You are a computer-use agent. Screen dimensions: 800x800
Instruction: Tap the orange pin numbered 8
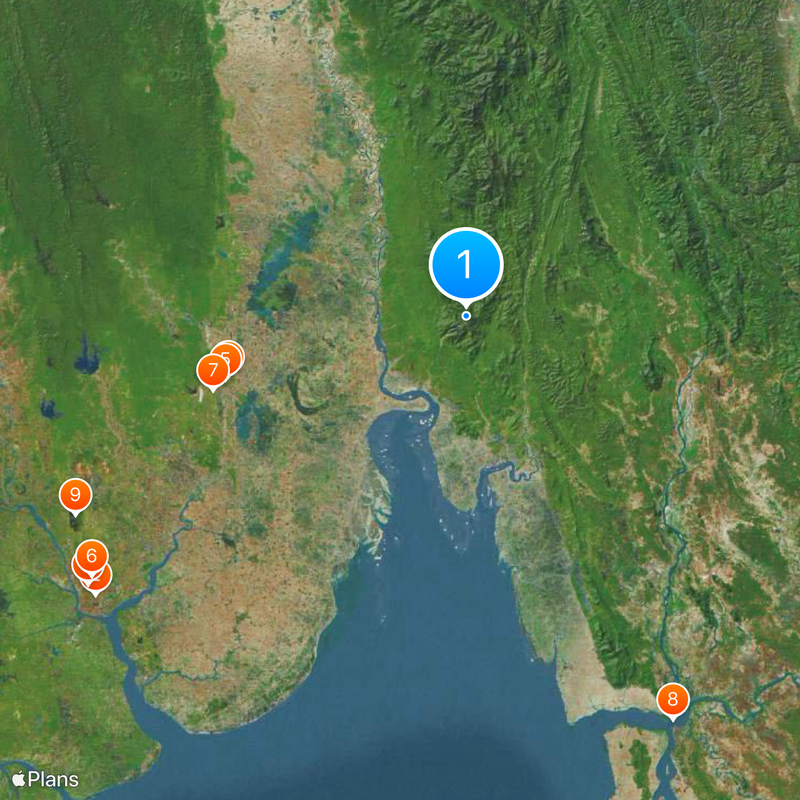[673, 699]
